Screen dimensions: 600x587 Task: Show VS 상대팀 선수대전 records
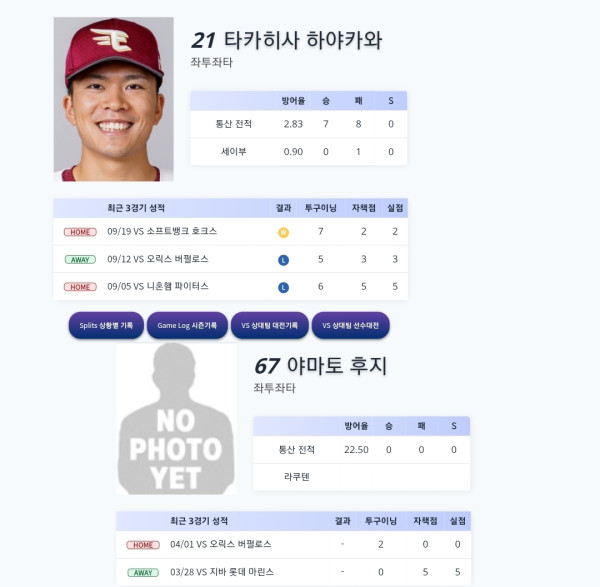point(351,325)
